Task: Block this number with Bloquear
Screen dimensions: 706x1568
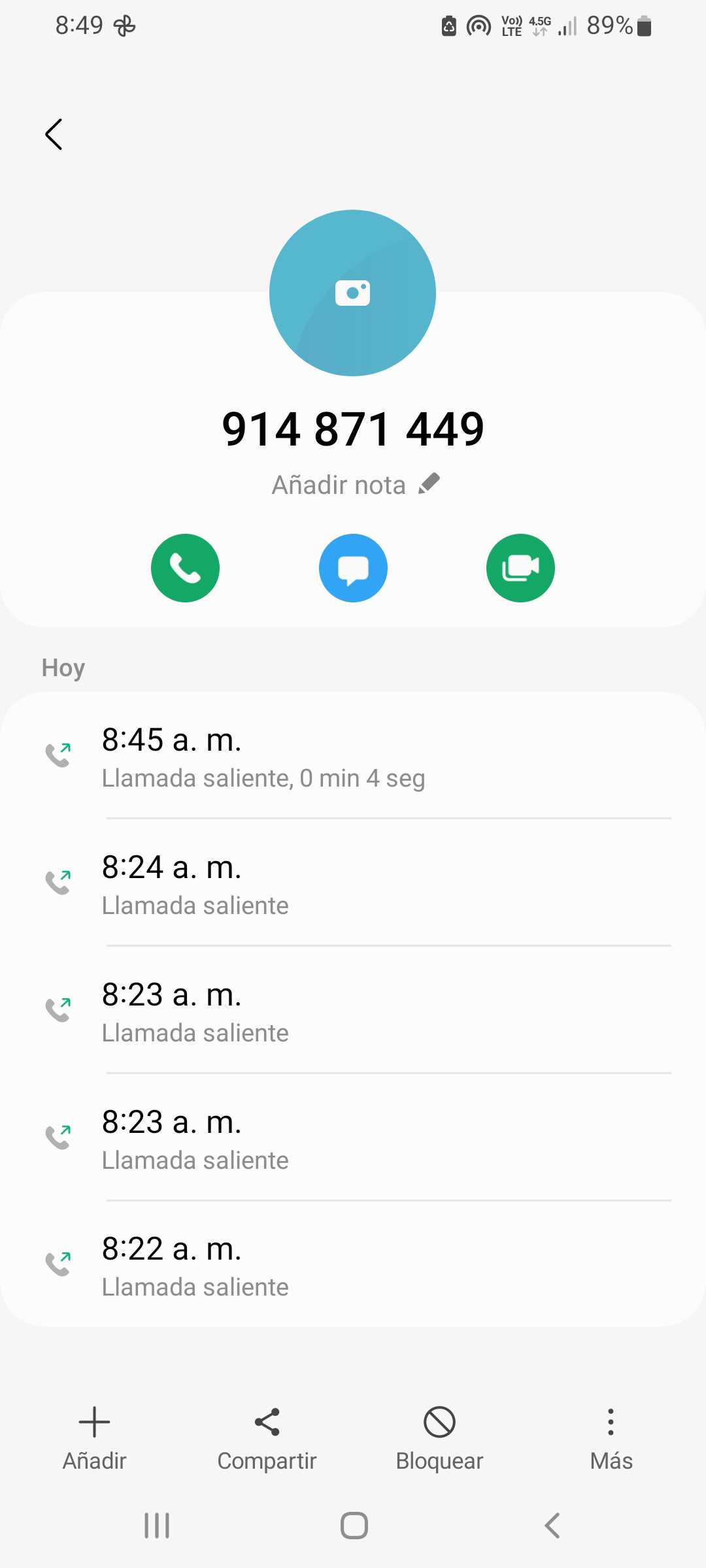Action: 439,1439
